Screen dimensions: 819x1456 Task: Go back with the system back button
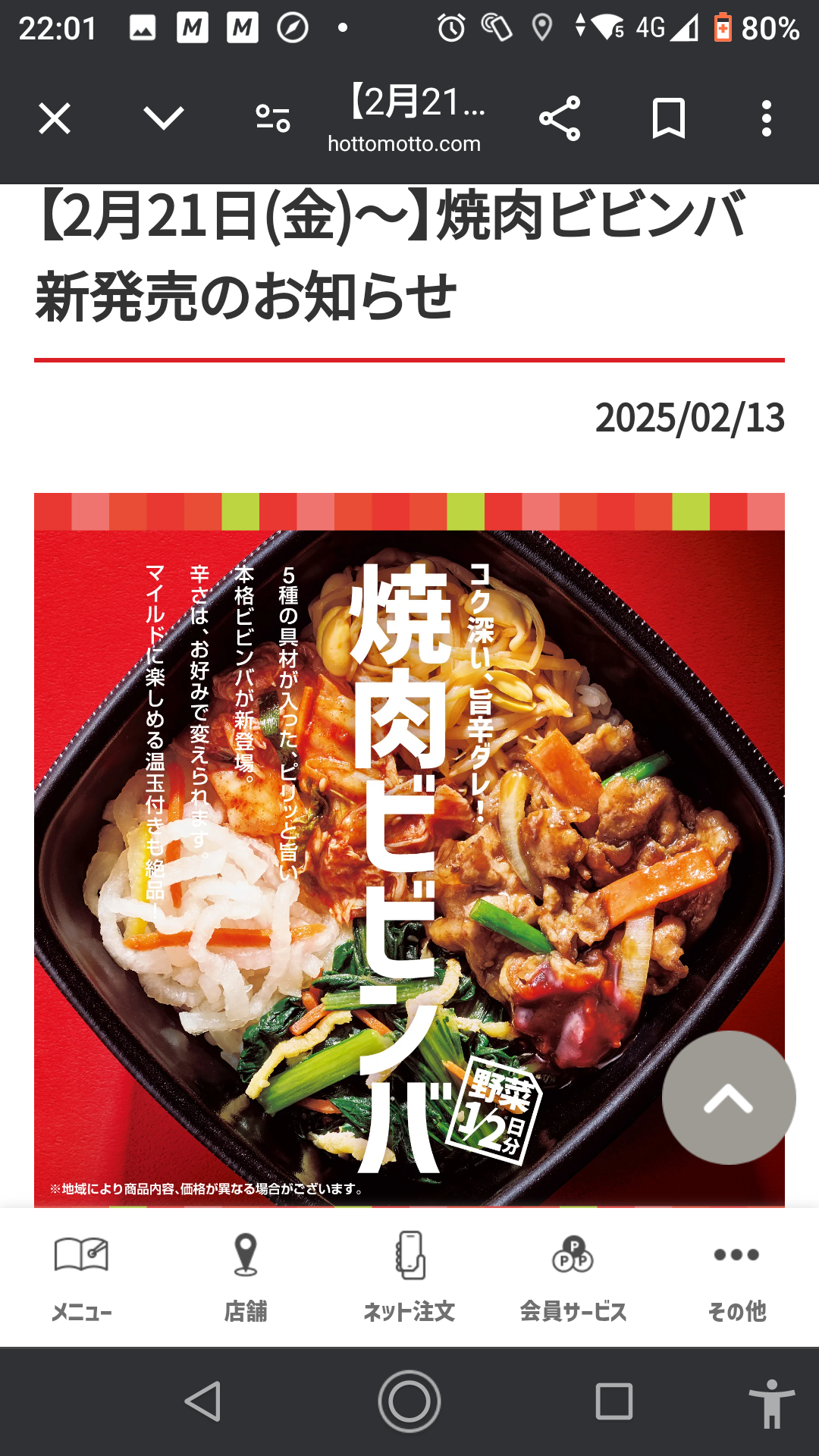tap(203, 1401)
